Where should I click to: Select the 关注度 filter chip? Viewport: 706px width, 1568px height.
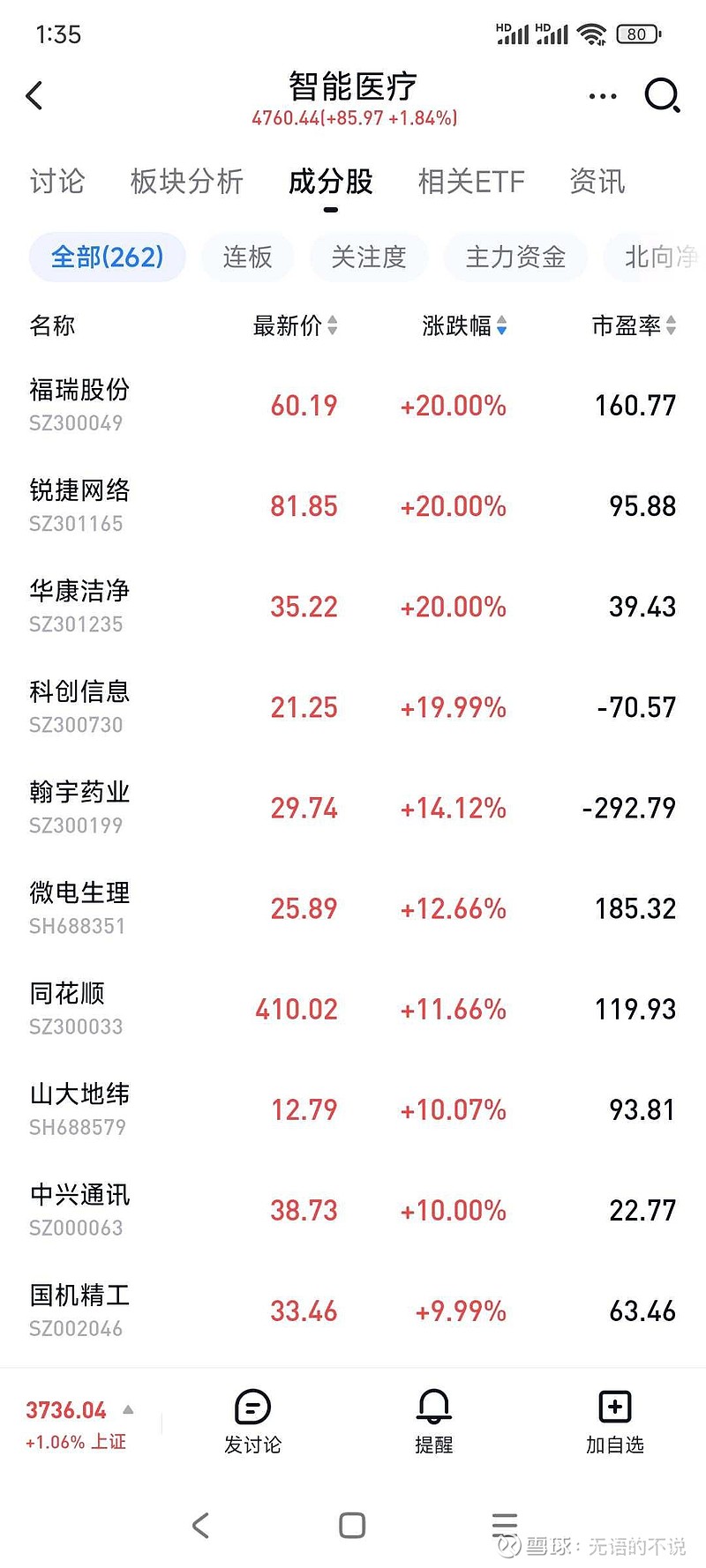tap(369, 258)
